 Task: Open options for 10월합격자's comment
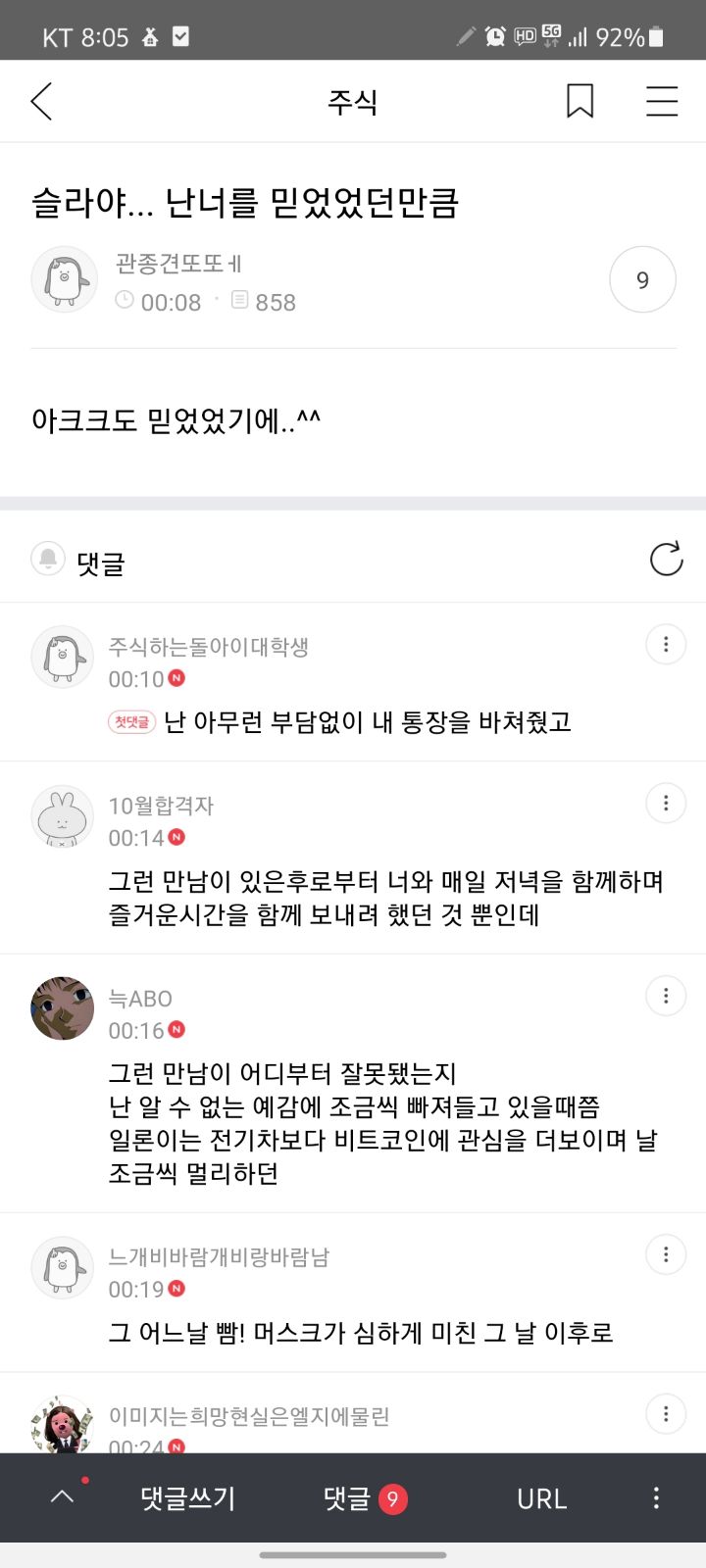[x=666, y=804]
